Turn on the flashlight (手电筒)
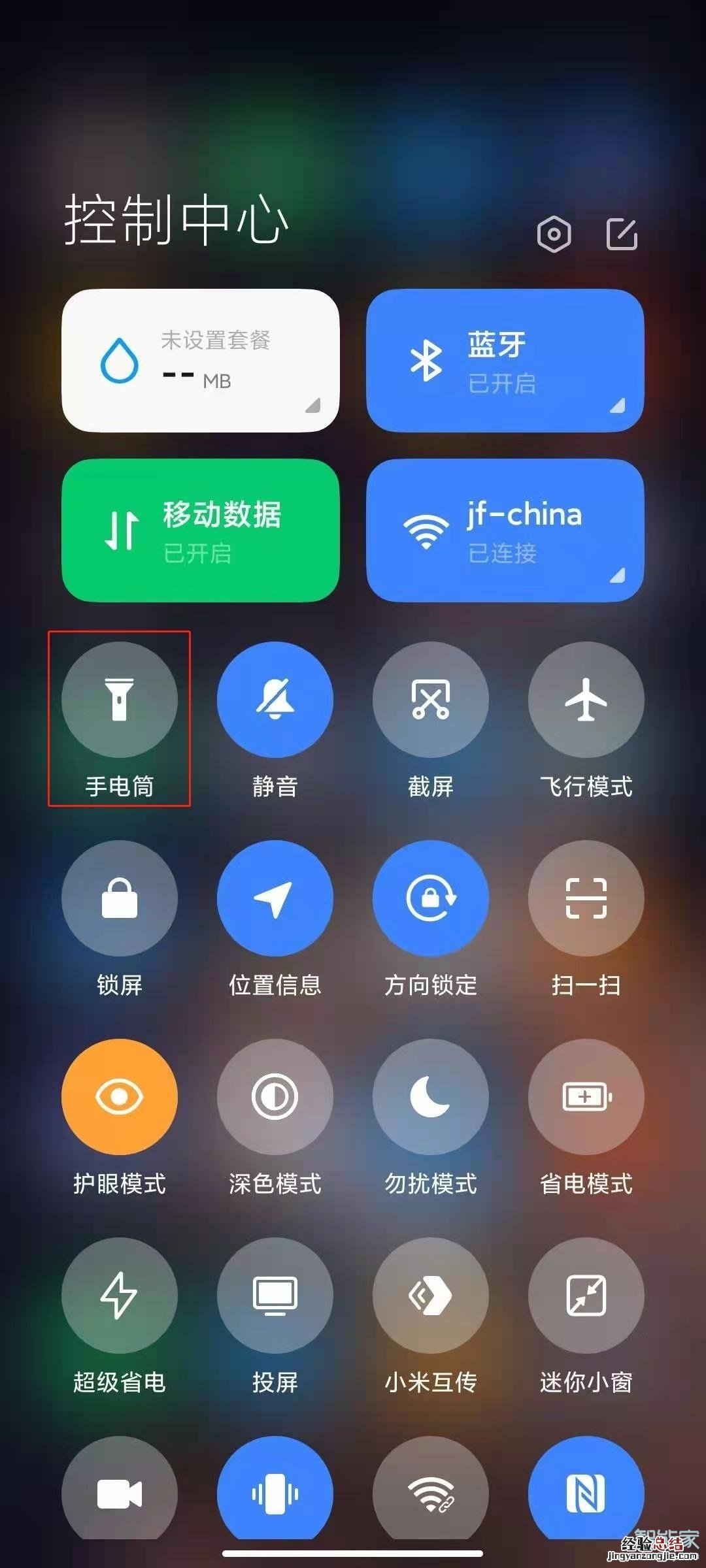Viewport: 706px width, 1568px height. 120,700
